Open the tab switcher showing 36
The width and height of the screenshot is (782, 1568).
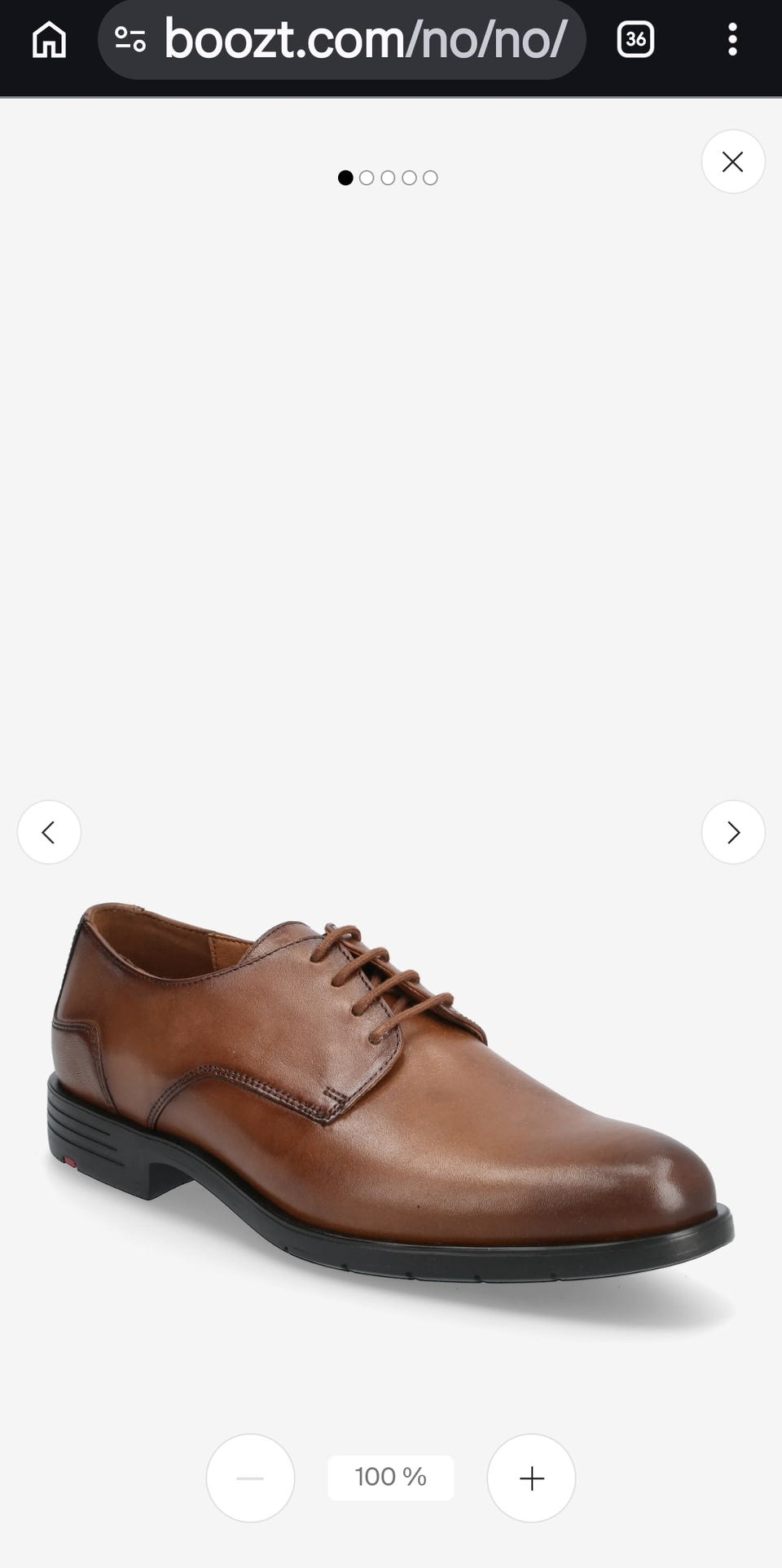pos(635,39)
